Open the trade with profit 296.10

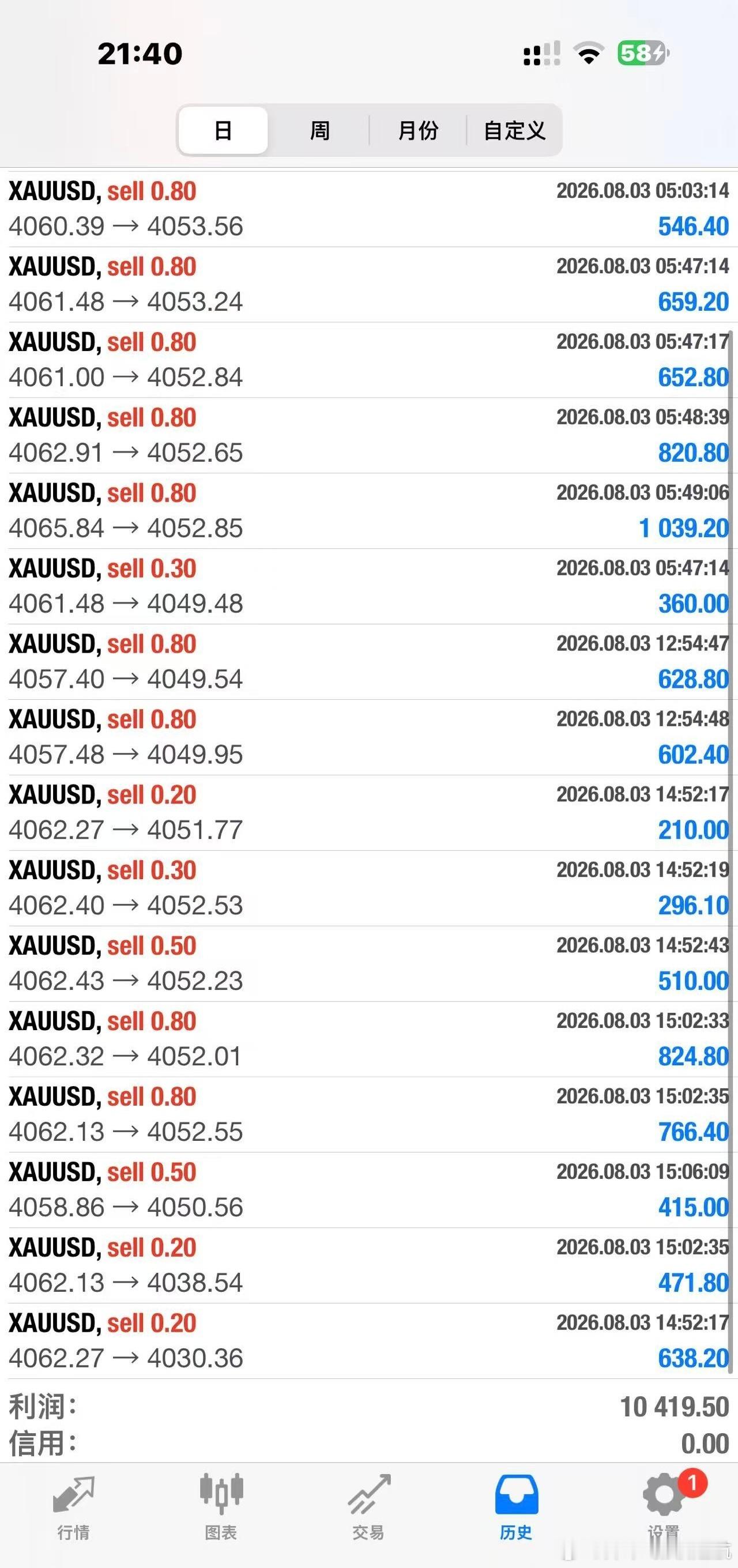coord(369,888)
